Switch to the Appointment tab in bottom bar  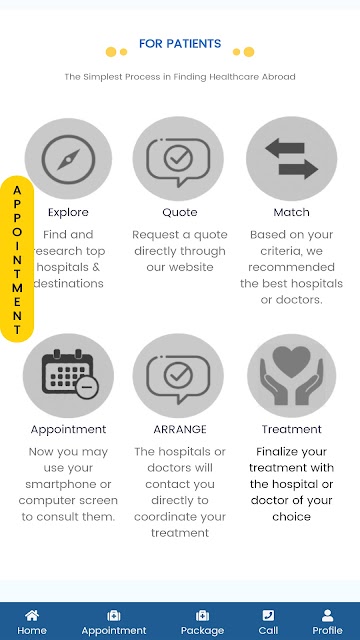(113, 622)
